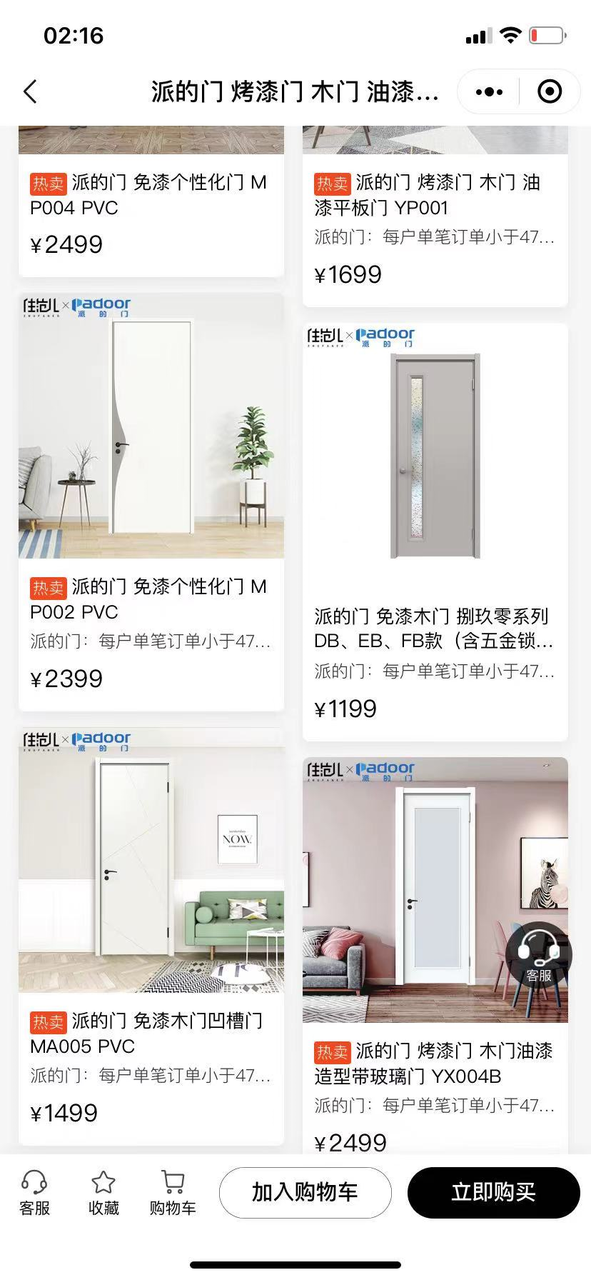This screenshot has height=1280, width=591.
Task: Tap the floating 客服 headset button
Action: (x=539, y=955)
